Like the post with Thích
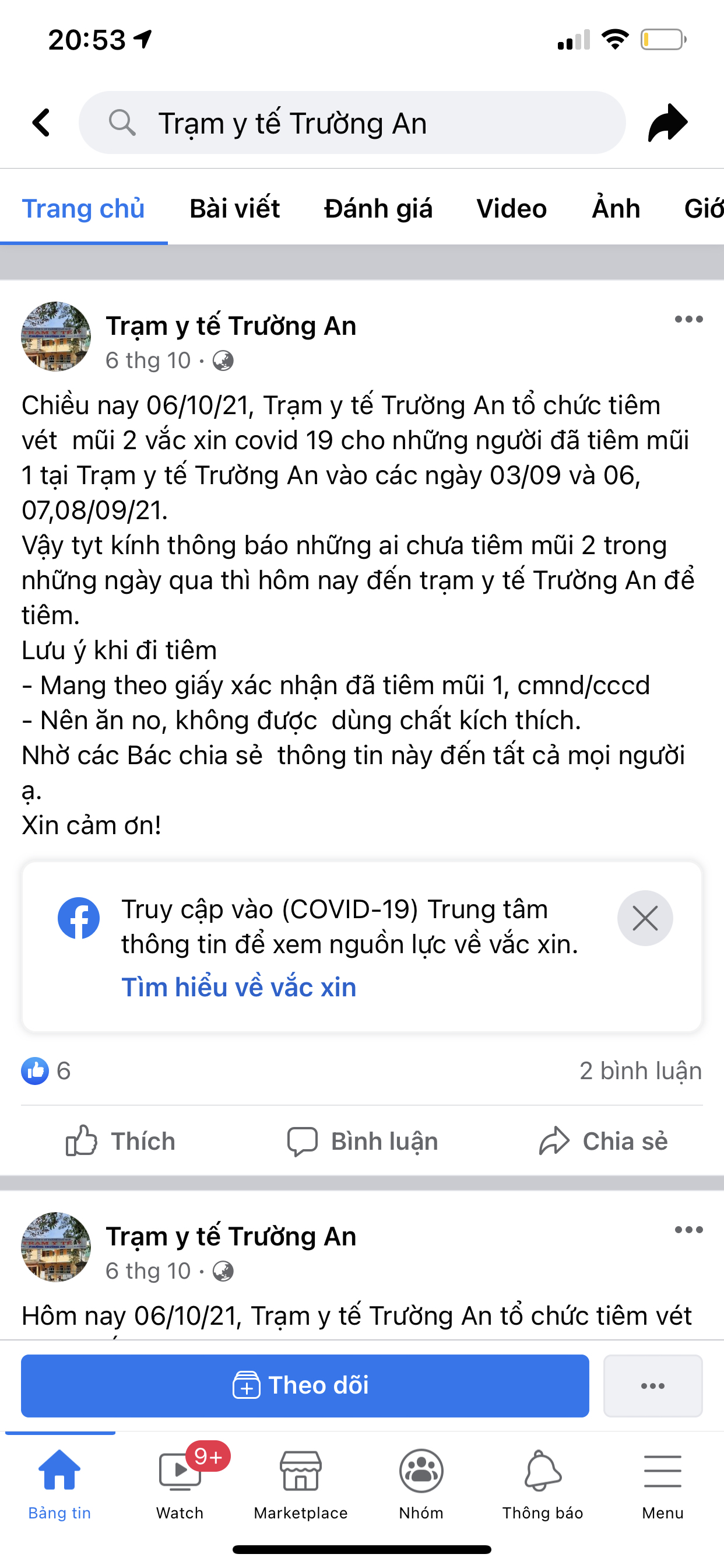 point(121,1140)
